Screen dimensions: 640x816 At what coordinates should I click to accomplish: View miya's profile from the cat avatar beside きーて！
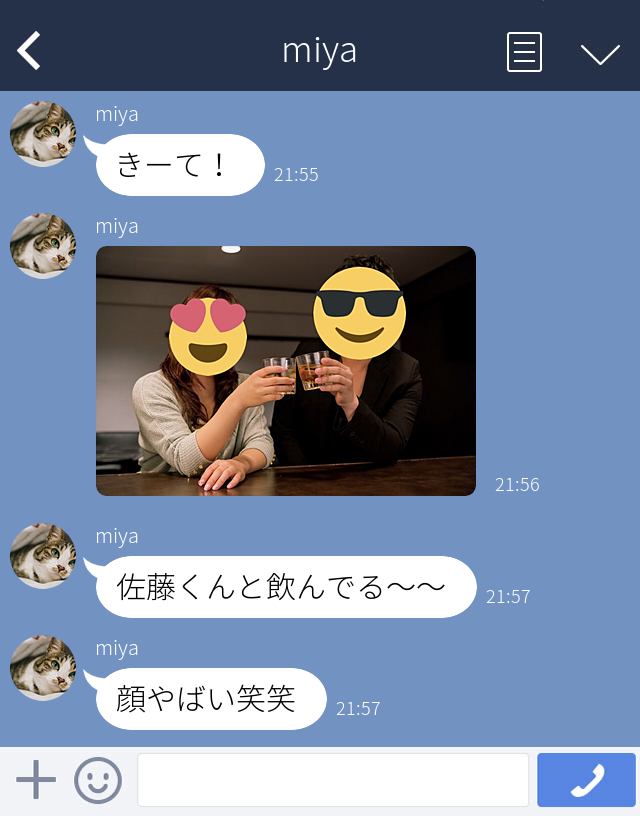43,134
